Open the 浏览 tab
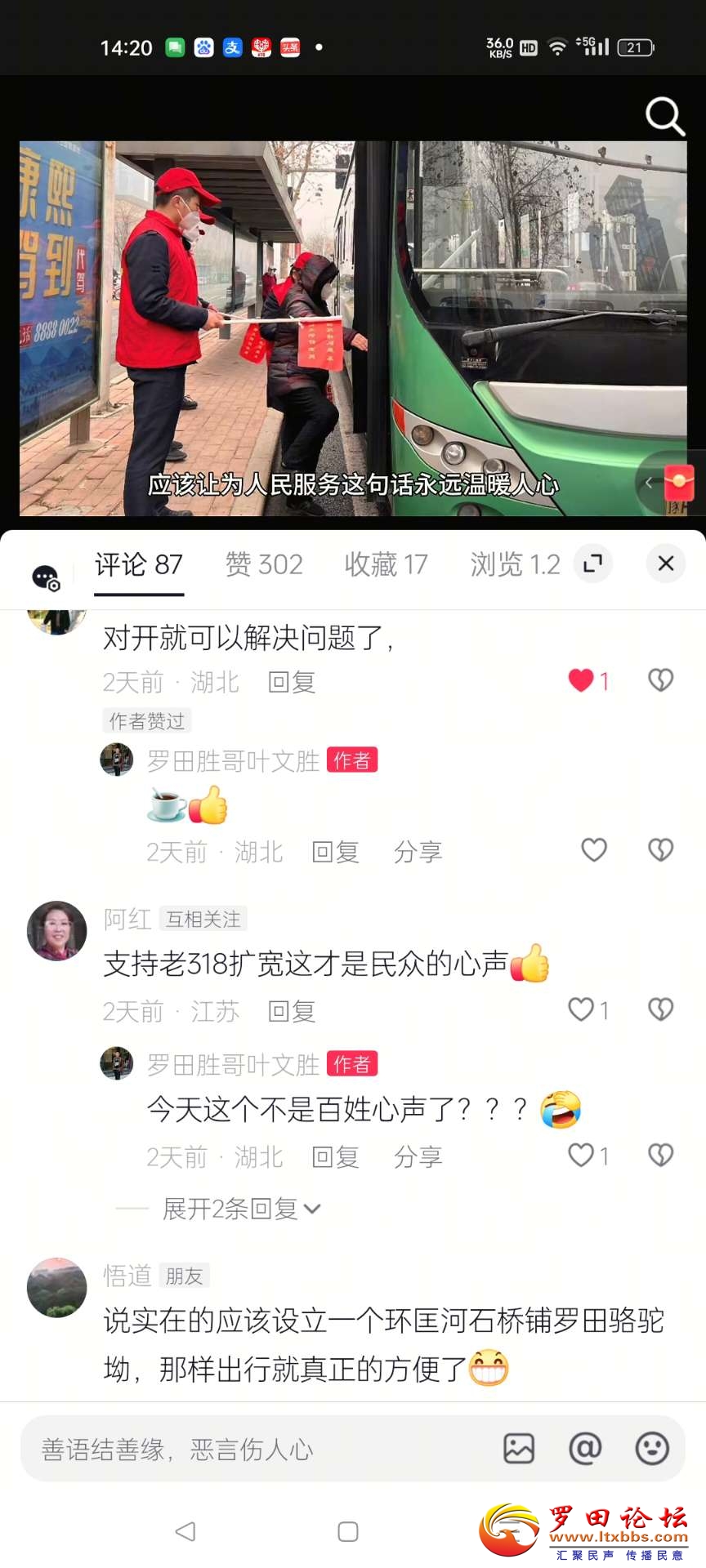Viewport: 706px width, 1568px height. coord(514,564)
